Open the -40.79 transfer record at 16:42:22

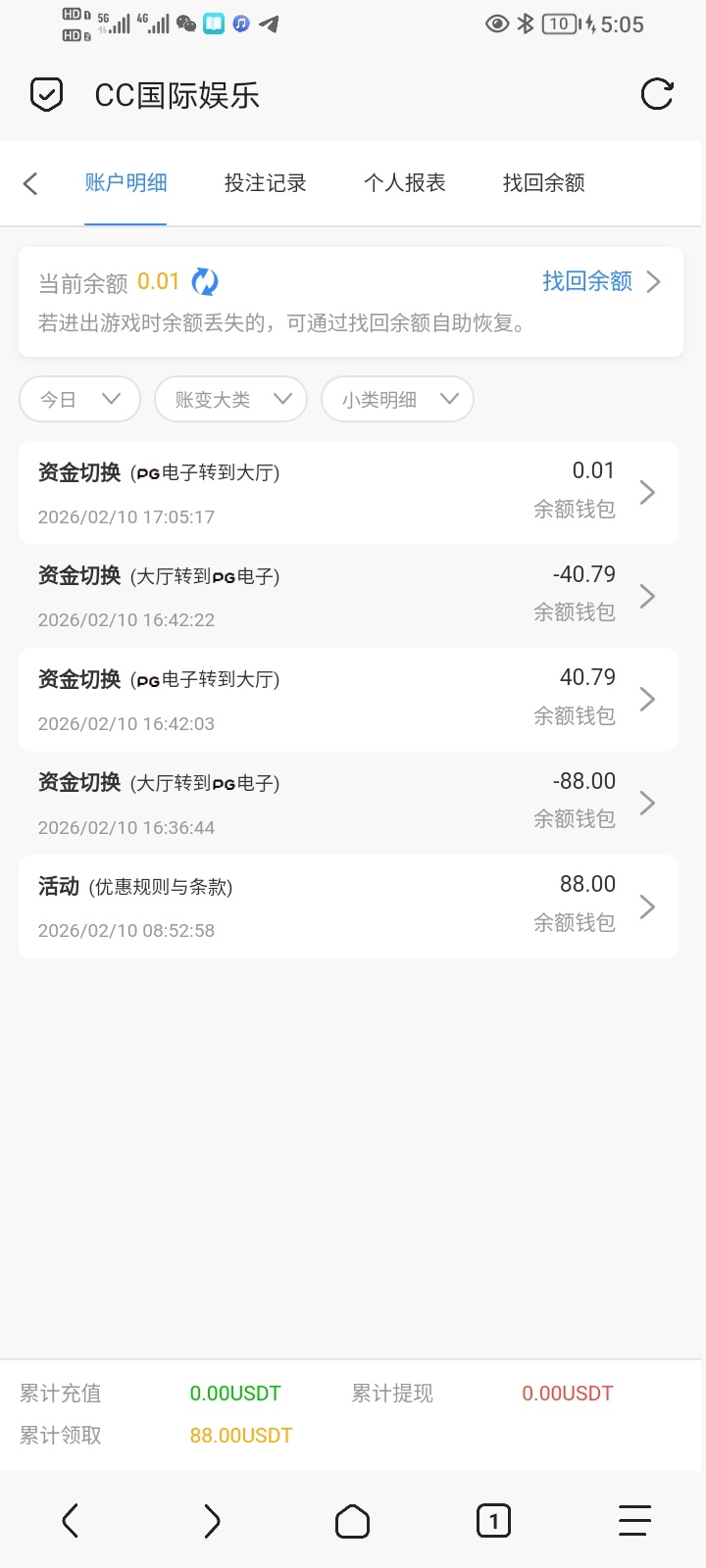click(348, 596)
